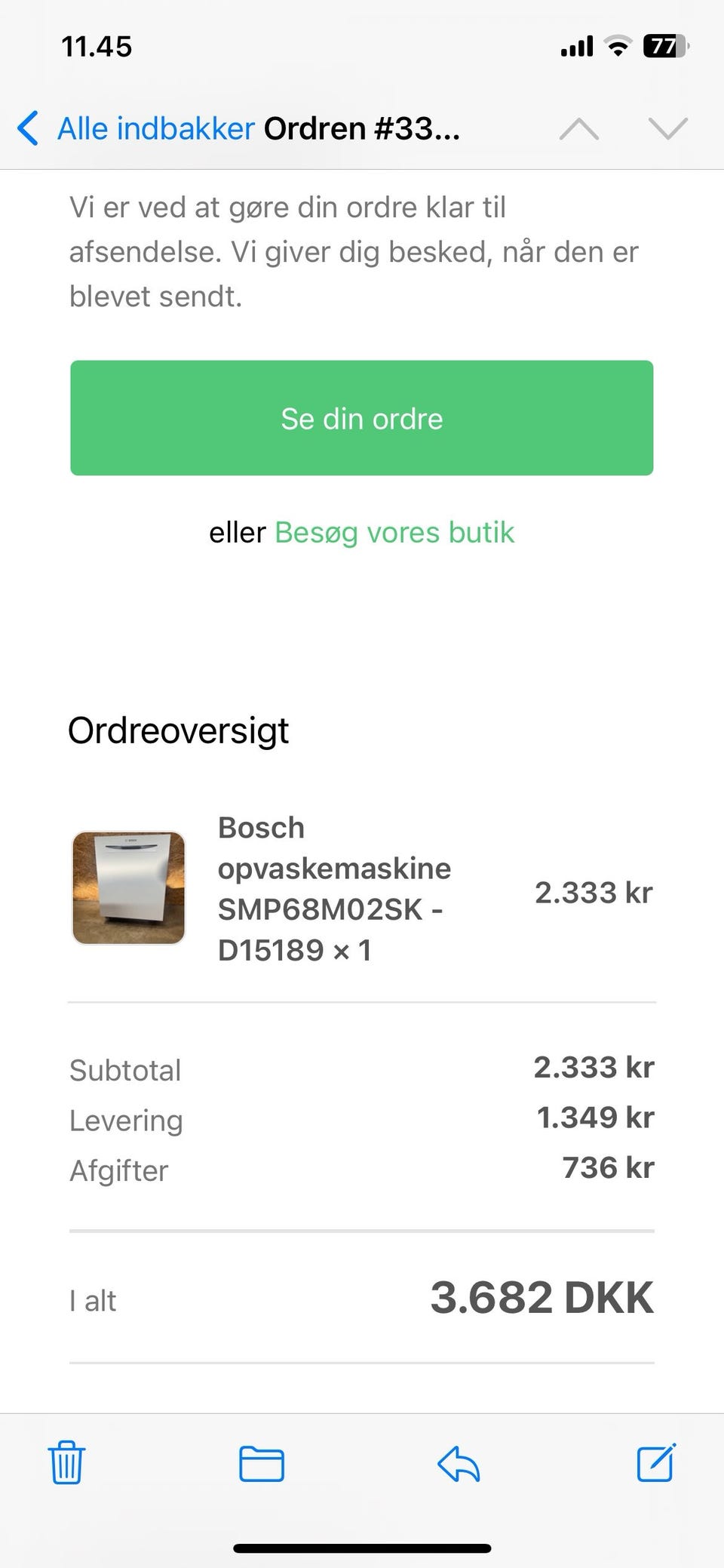This screenshot has height=1568, width=724.
Task: Compose a new email
Action: point(656,1462)
